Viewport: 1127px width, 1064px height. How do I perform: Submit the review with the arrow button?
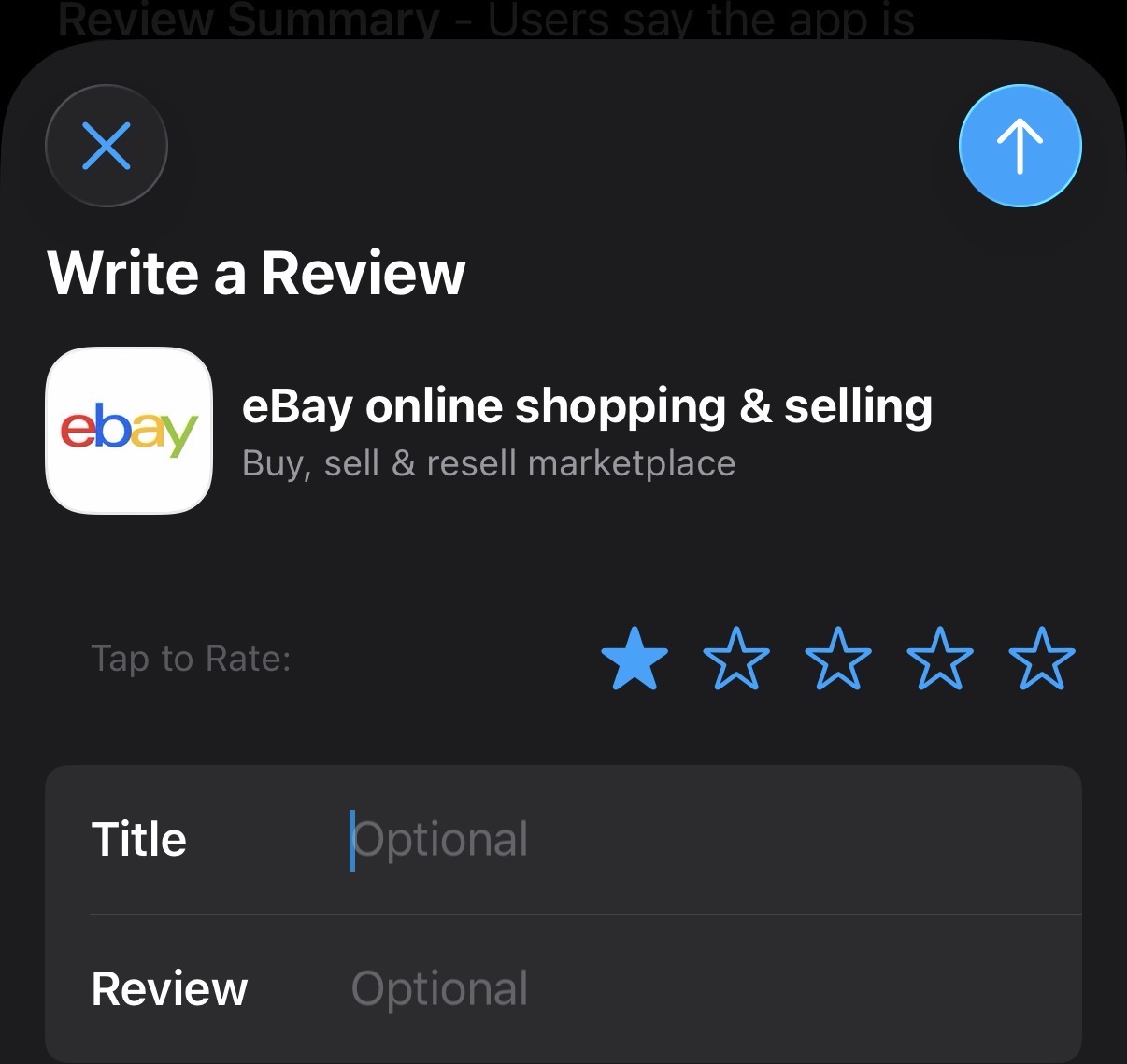(x=1020, y=146)
